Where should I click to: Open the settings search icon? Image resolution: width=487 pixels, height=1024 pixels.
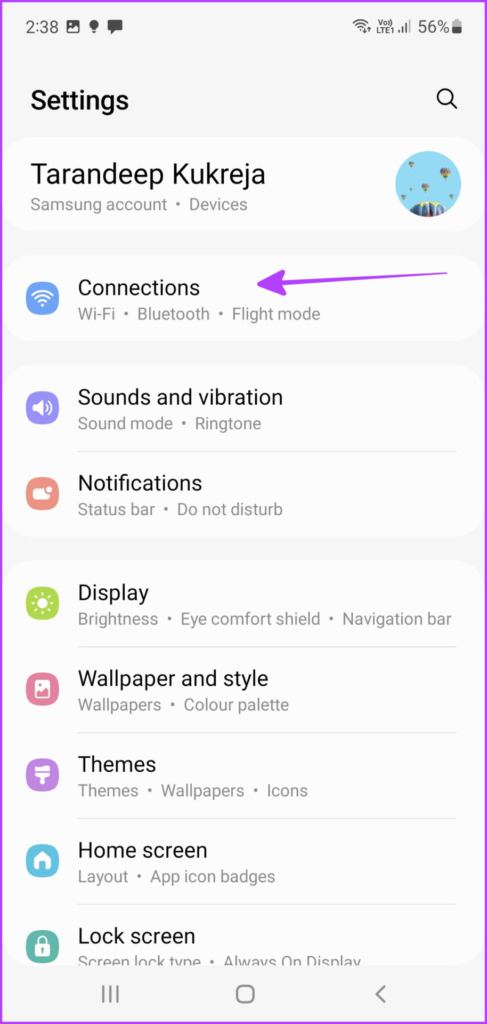tap(447, 99)
